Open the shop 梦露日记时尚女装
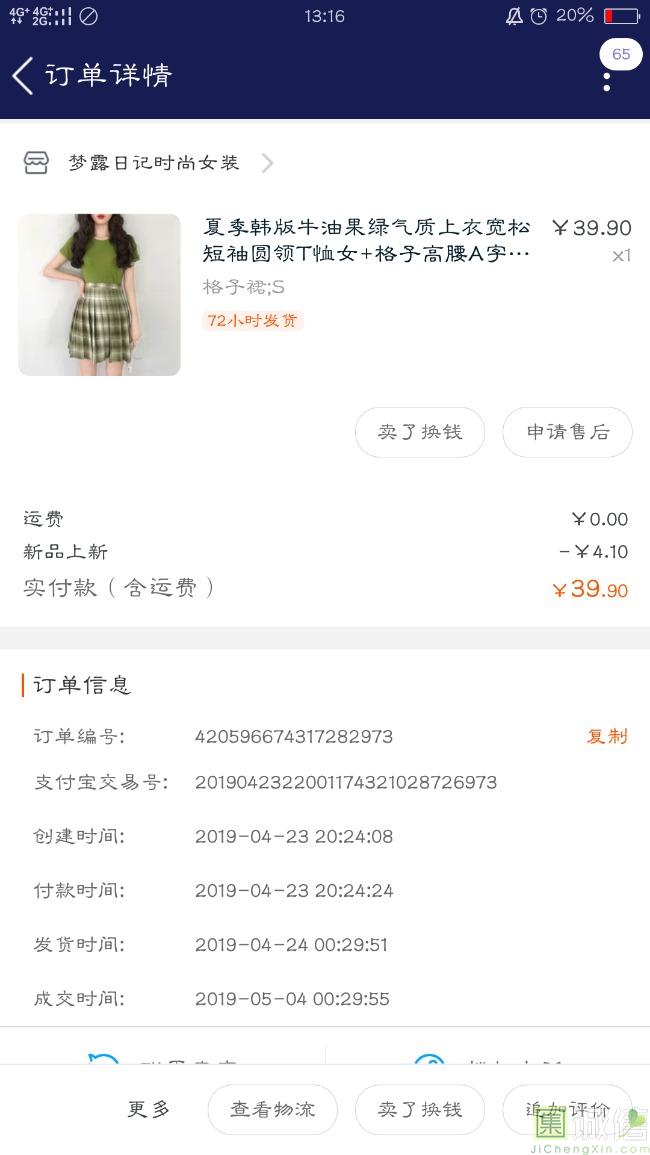This screenshot has width=650, height=1155. pos(154,163)
